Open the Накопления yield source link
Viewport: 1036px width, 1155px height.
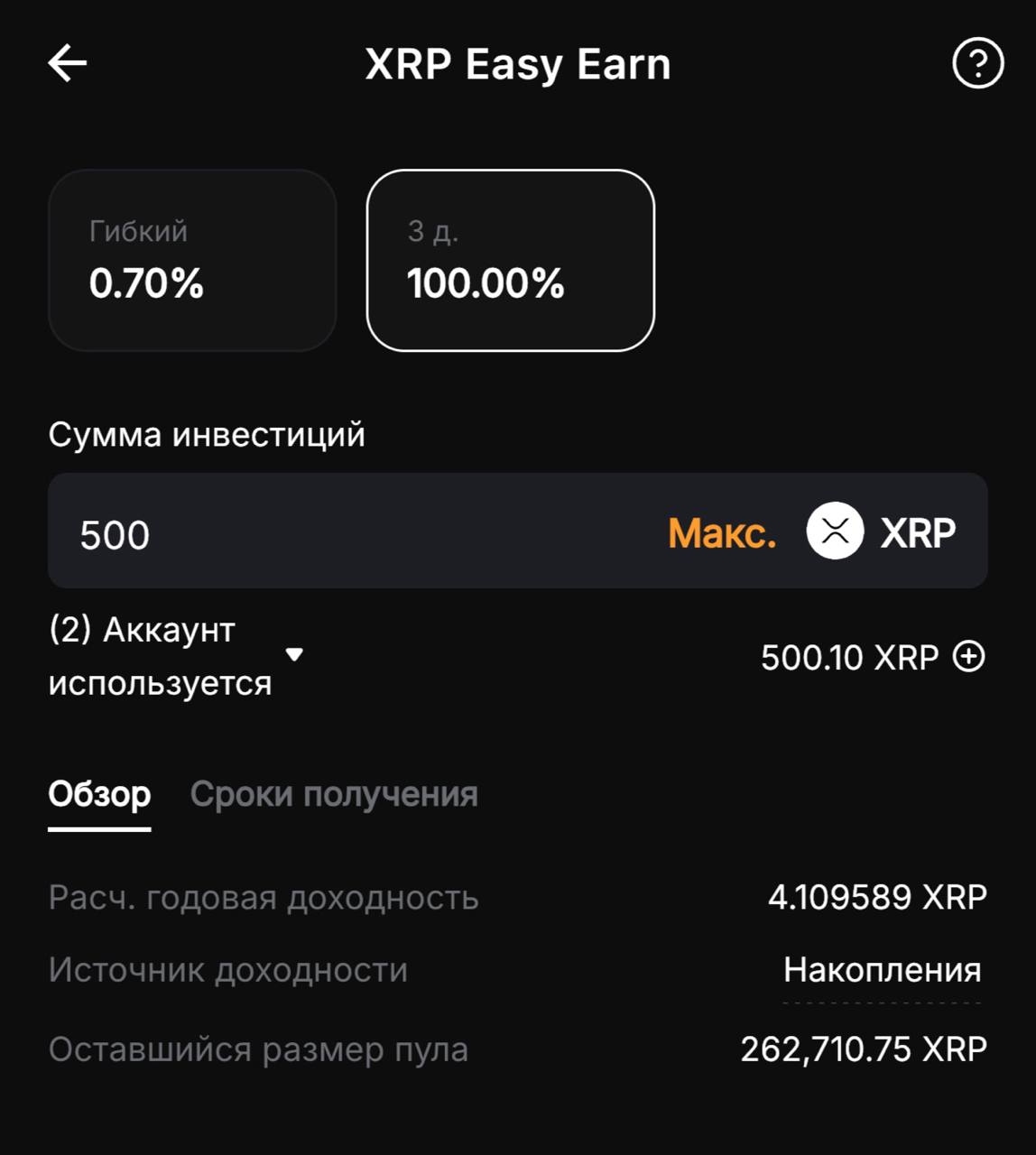click(882, 971)
